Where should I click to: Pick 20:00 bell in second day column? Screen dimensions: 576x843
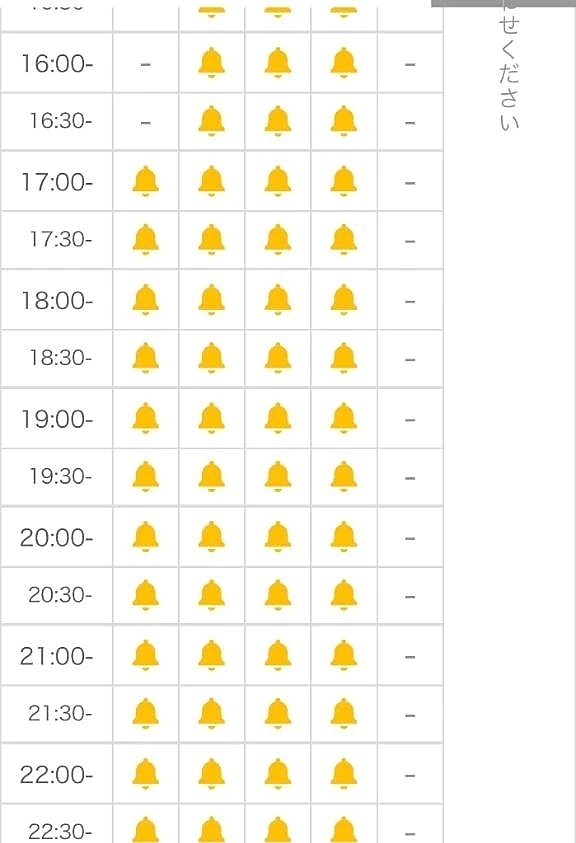pyautogui.click(x=211, y=537)
